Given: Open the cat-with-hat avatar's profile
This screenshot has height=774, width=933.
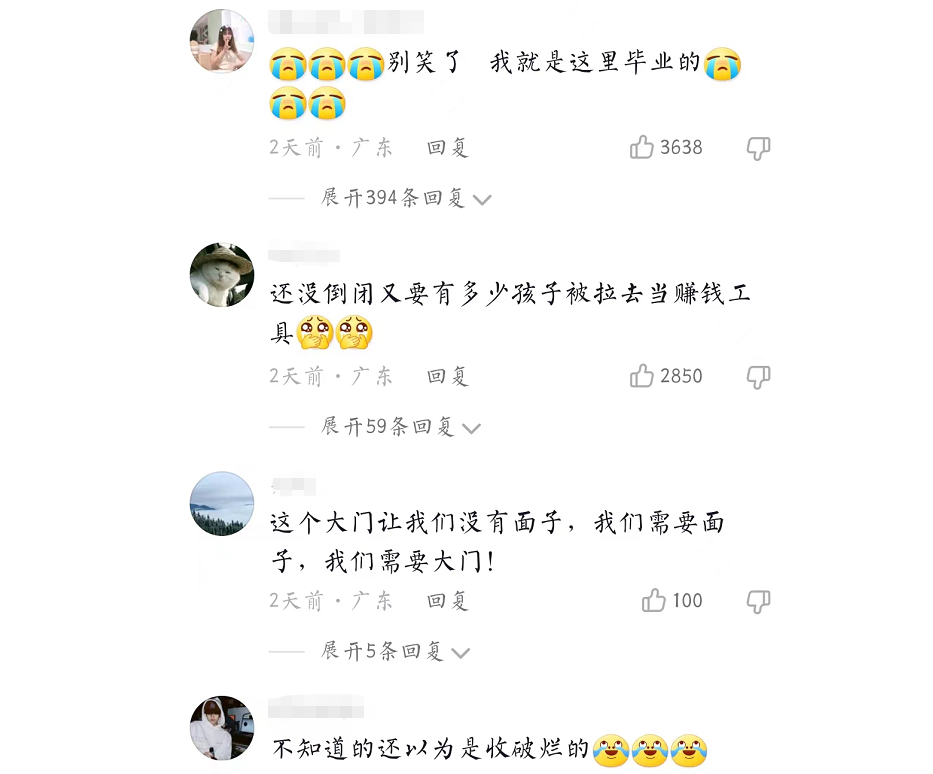Looking at the screenshot, I should pos(222,274).
